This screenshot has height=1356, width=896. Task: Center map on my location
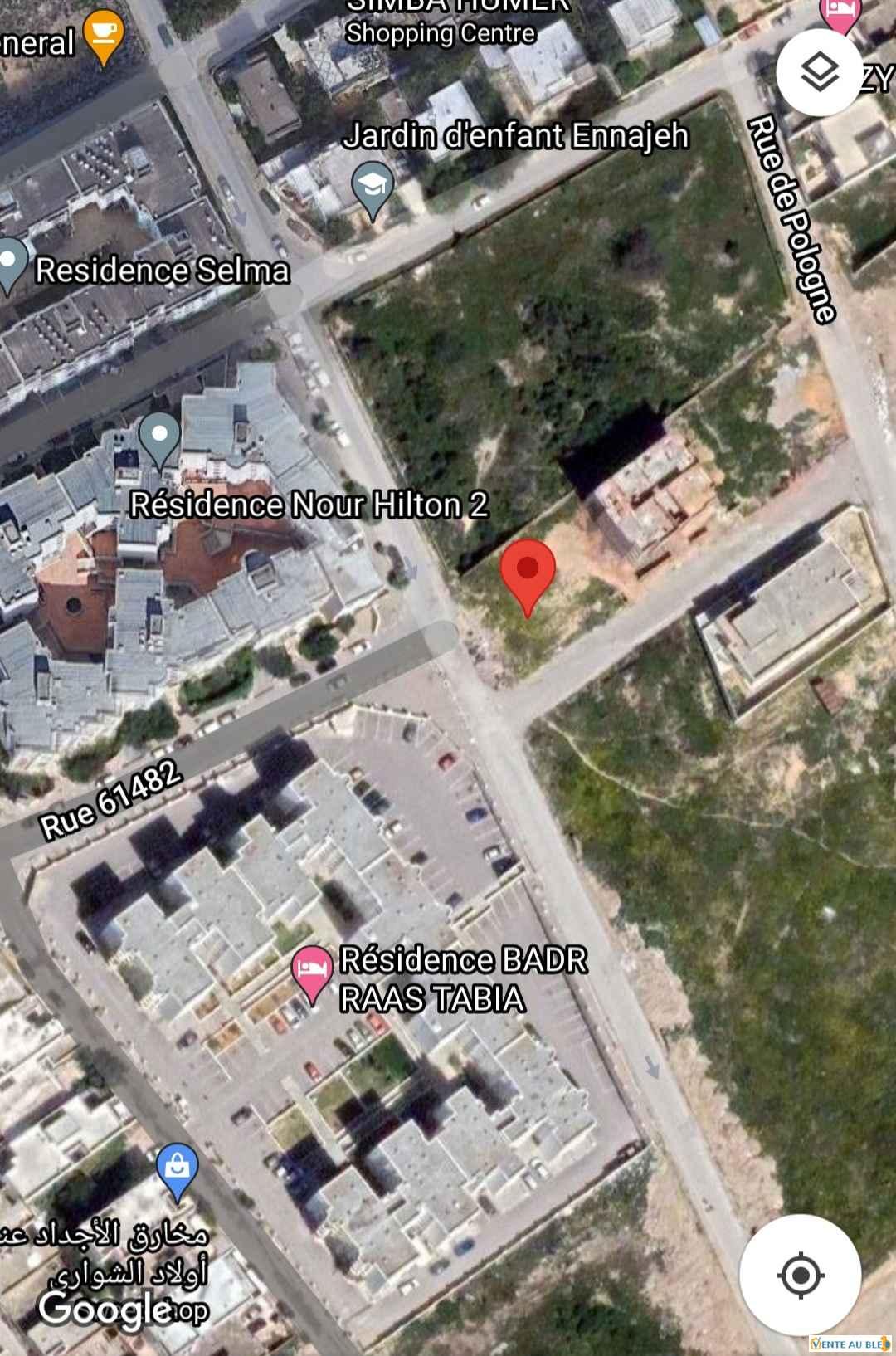point(800,1275)
